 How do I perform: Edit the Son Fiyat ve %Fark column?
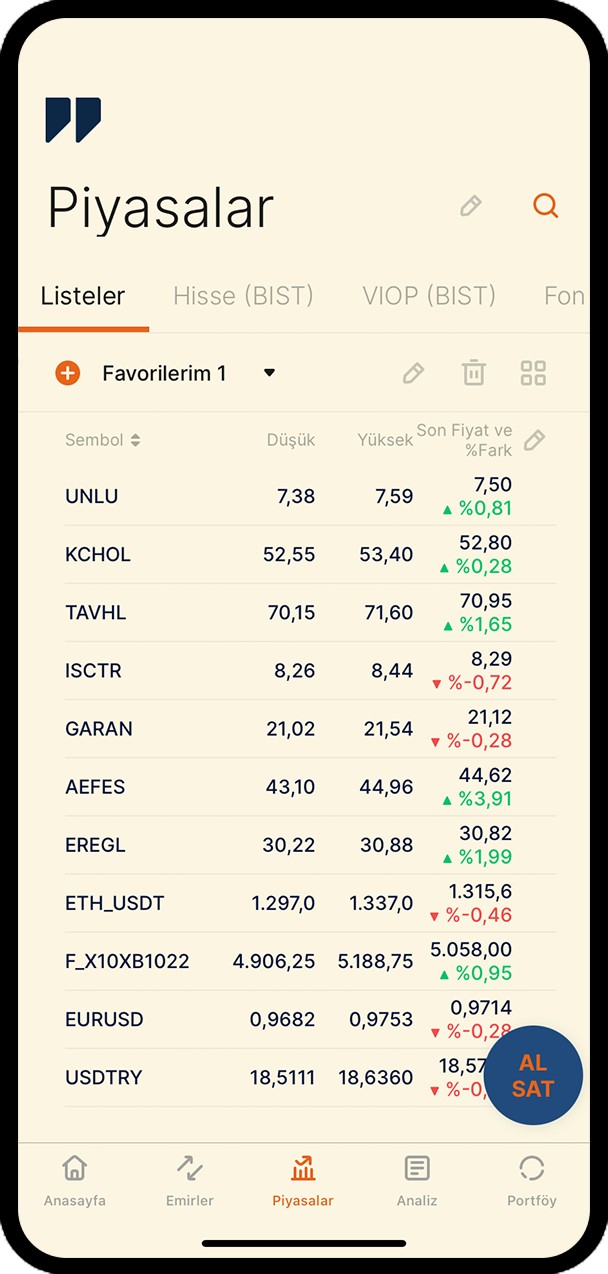535,440
